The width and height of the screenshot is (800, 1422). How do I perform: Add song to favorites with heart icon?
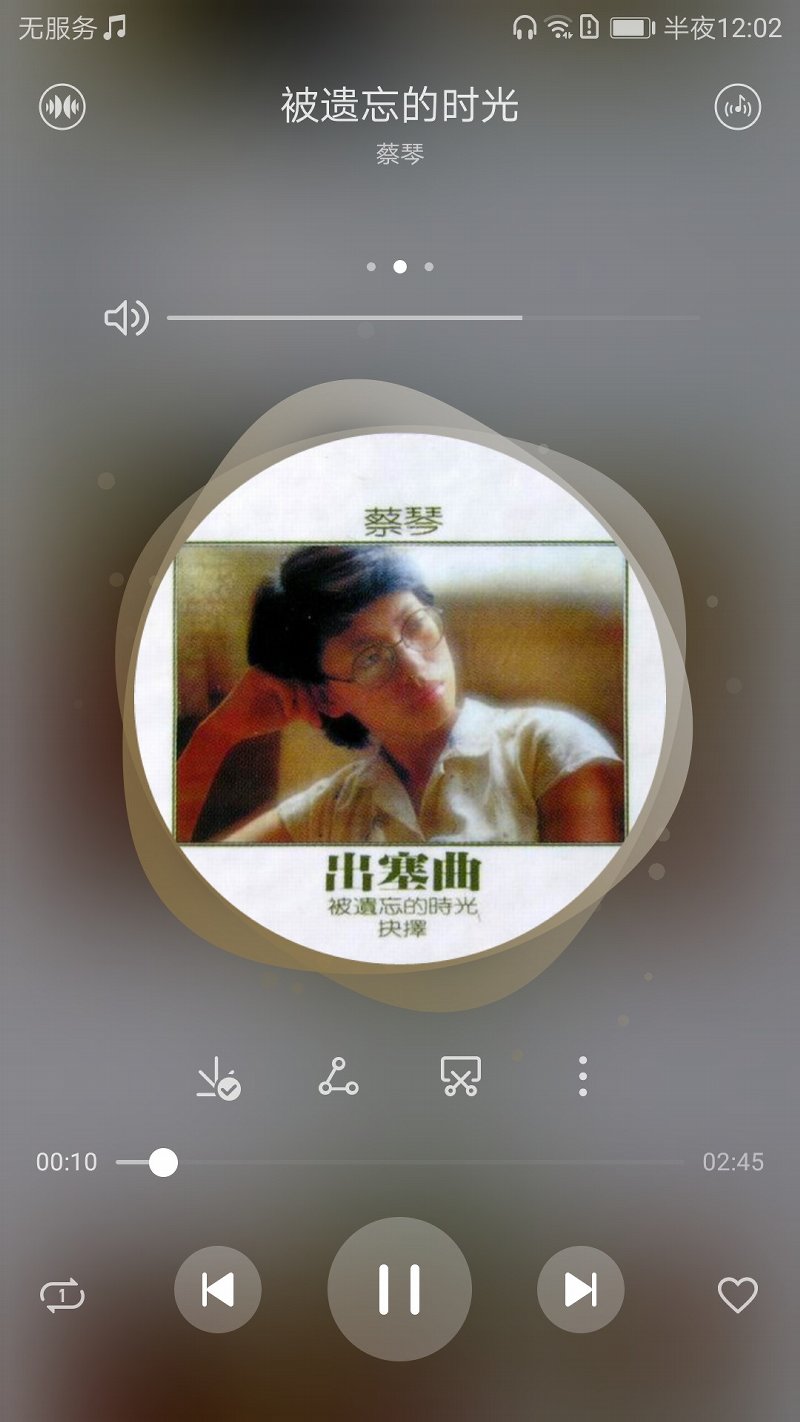[738, 1296]
